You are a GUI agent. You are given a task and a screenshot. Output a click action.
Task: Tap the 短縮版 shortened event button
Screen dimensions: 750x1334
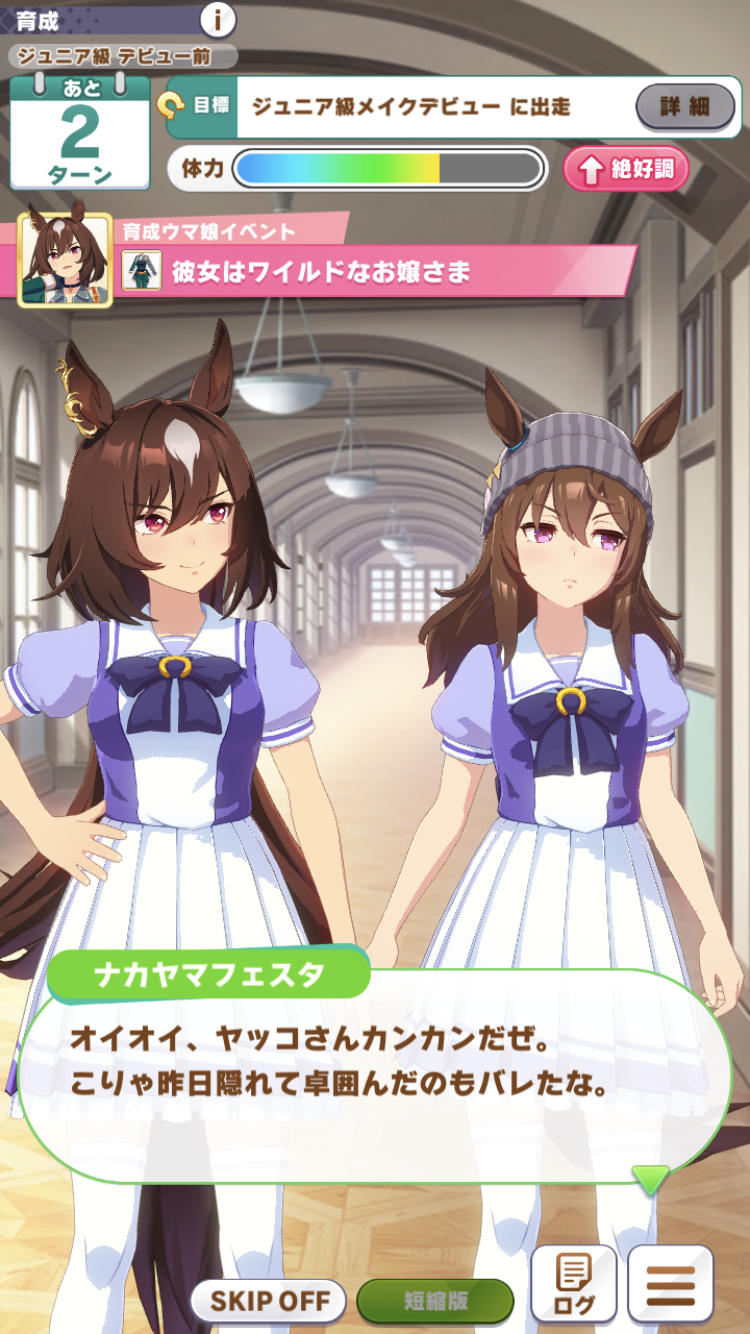(x=435, y=1301)
